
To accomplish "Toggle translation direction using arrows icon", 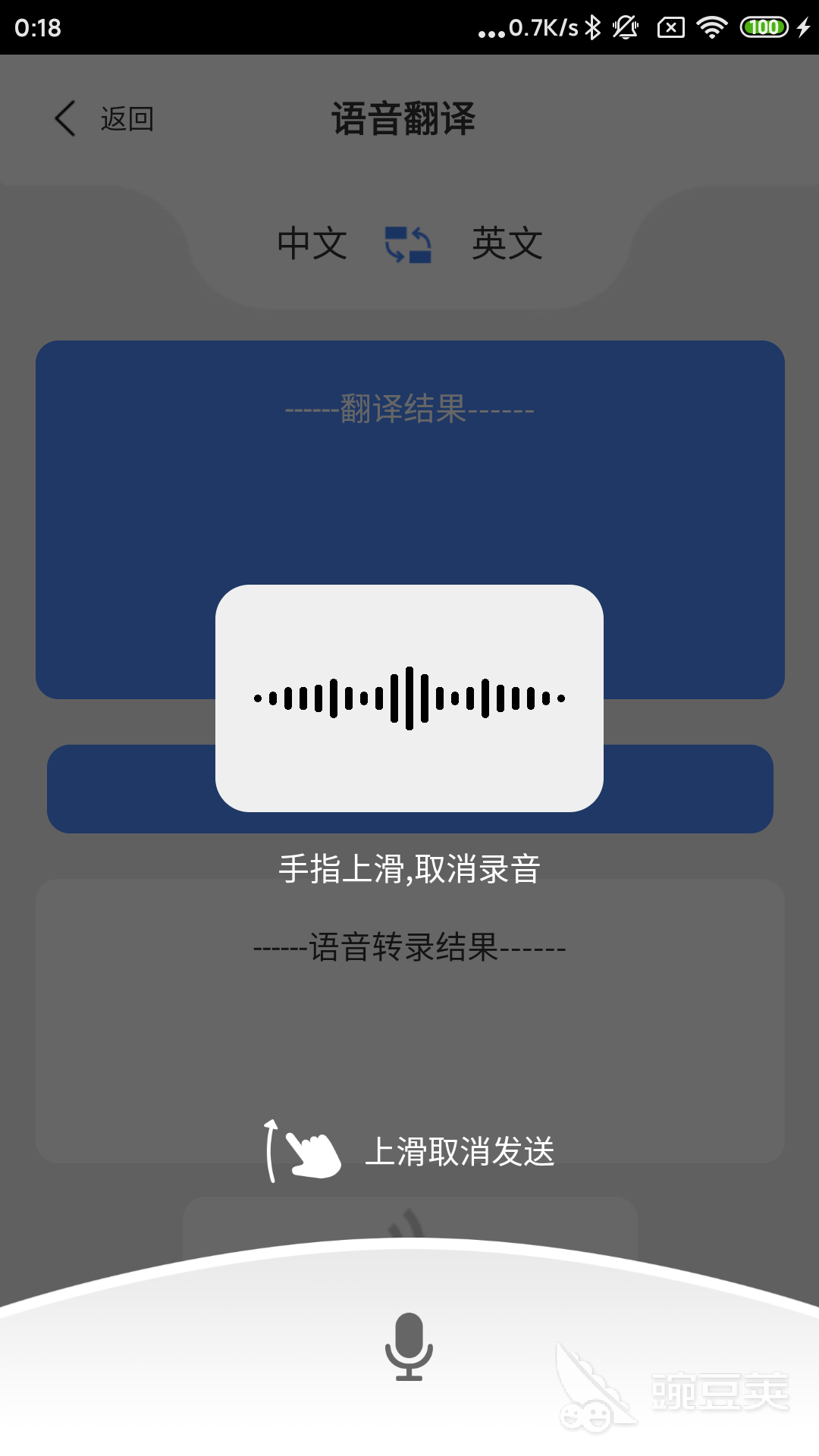I will [x=409, y=245].
